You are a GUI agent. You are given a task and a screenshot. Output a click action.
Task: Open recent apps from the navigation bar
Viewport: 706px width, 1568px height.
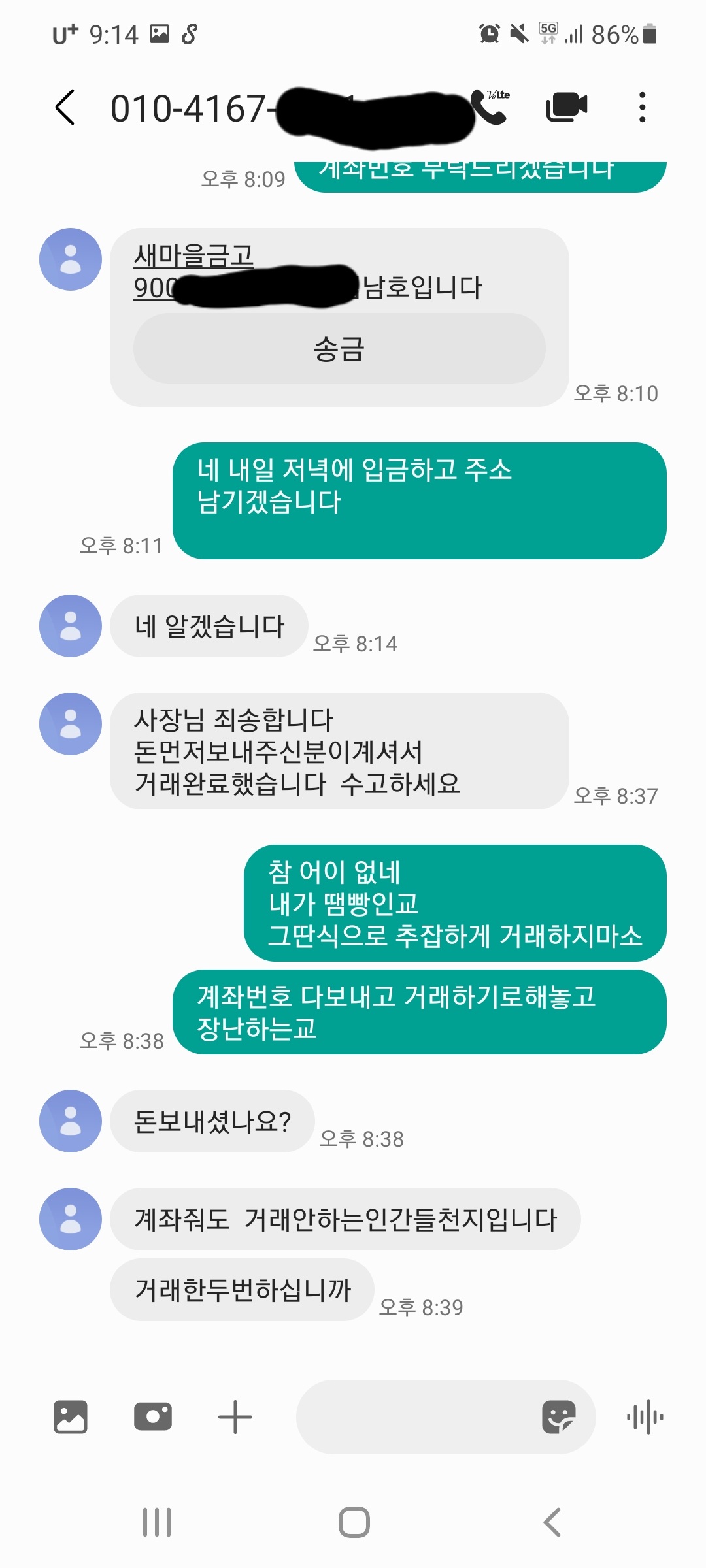tap(157, 1522)
